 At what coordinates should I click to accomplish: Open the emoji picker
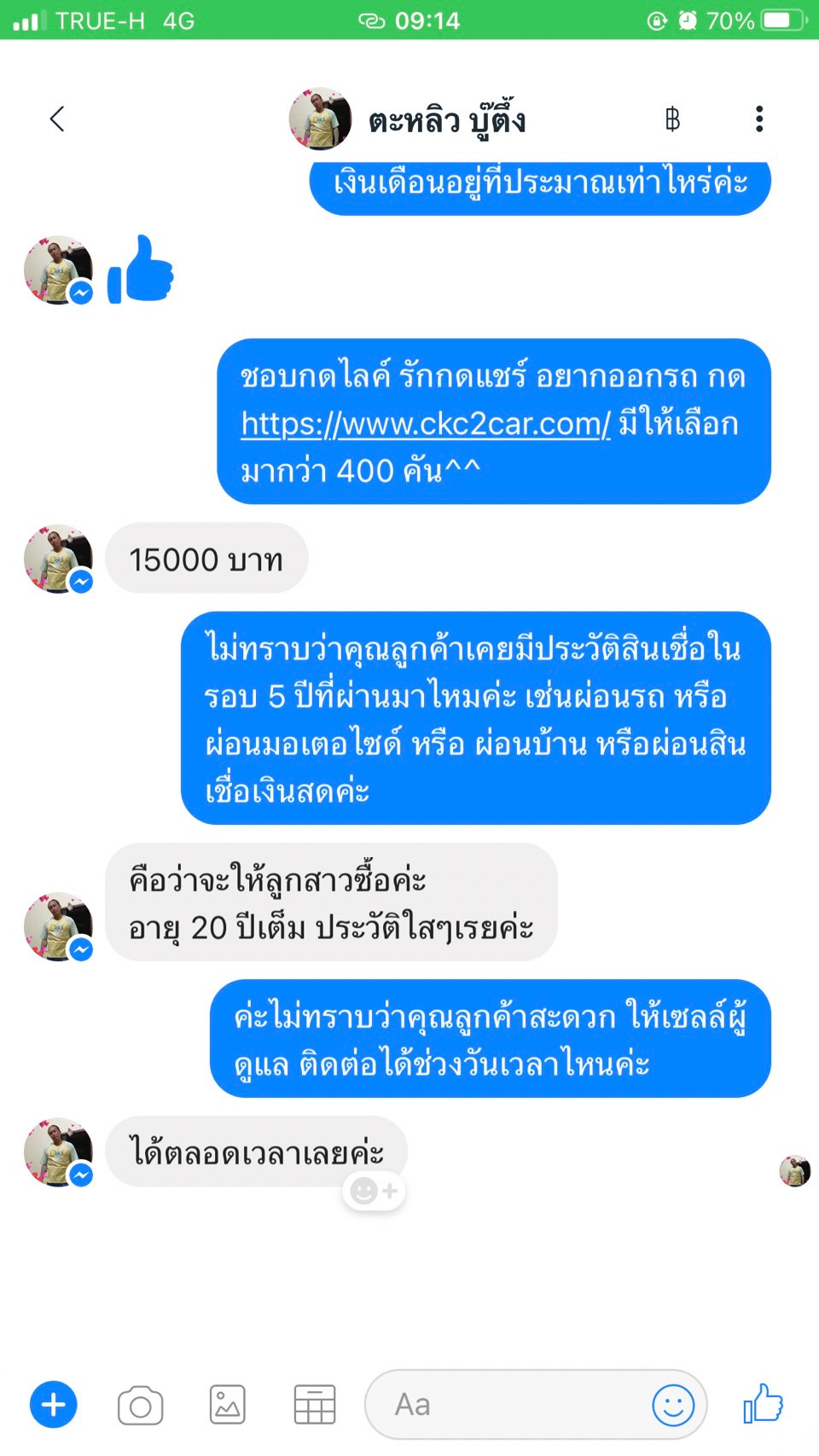pyautogui.click(x=673, y=1405)
